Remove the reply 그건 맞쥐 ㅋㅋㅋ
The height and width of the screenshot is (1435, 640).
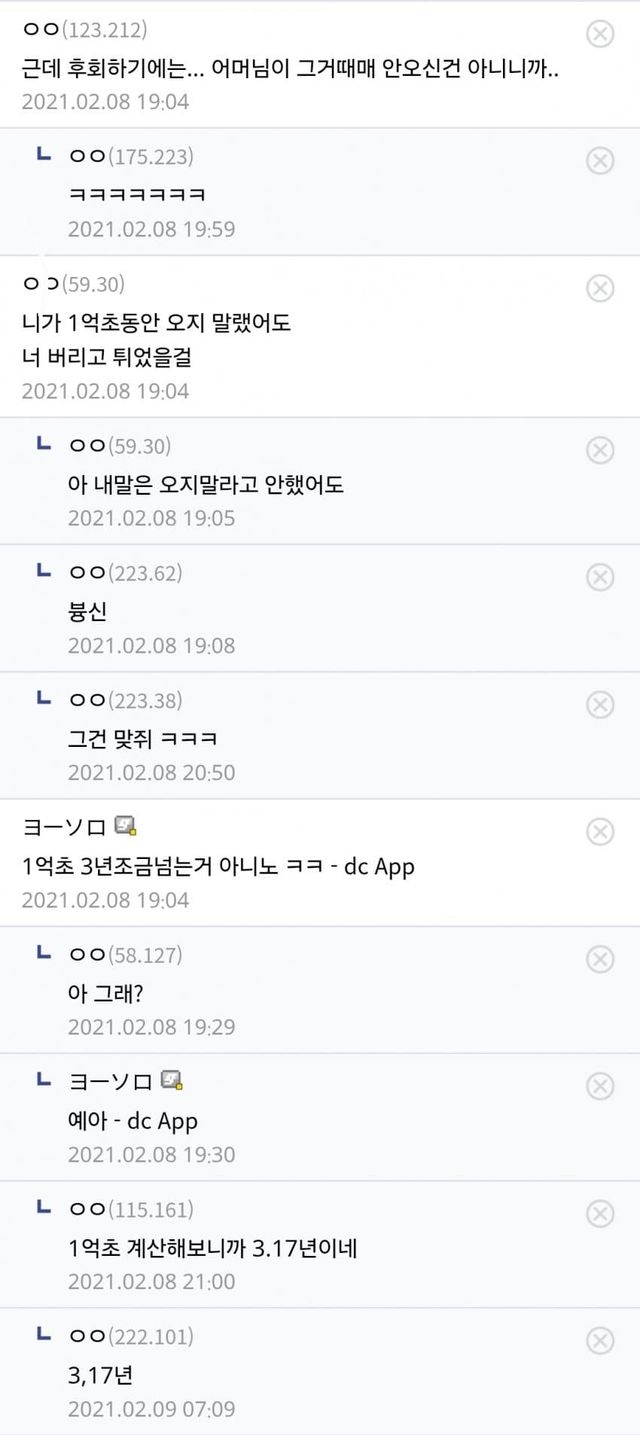coord(599,704)
